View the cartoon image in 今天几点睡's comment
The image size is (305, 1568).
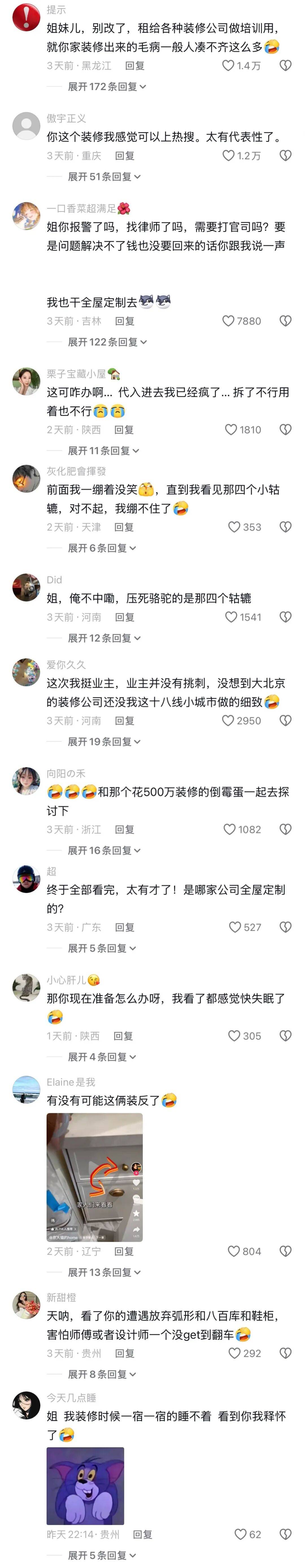coord(85,1486)
